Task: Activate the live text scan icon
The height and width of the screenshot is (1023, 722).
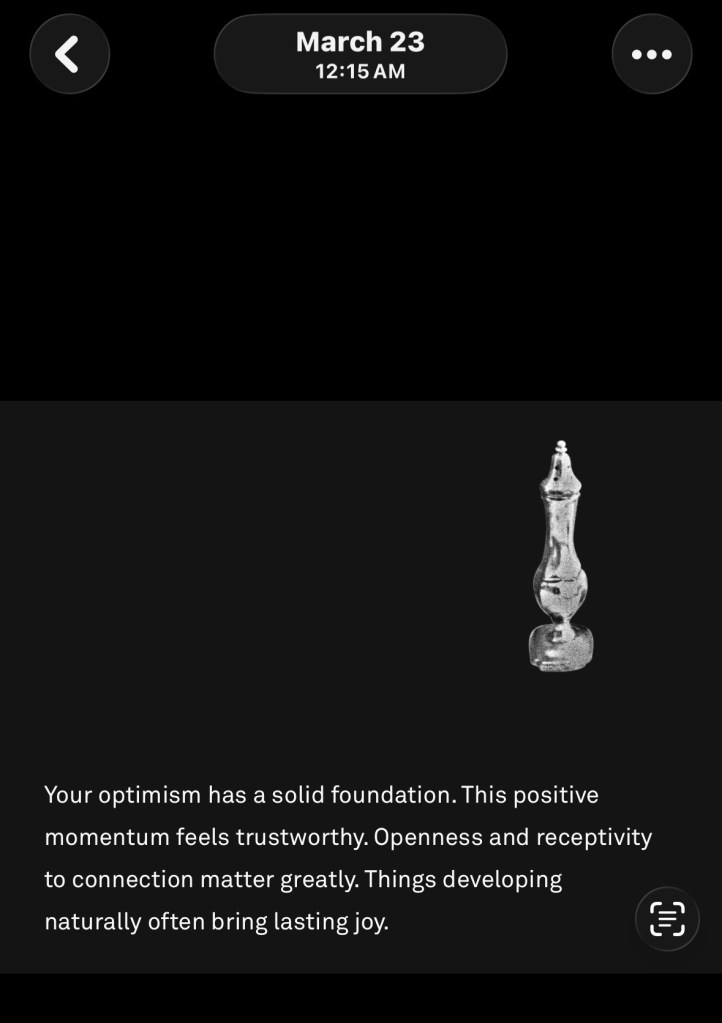Action: pos(667,918)
